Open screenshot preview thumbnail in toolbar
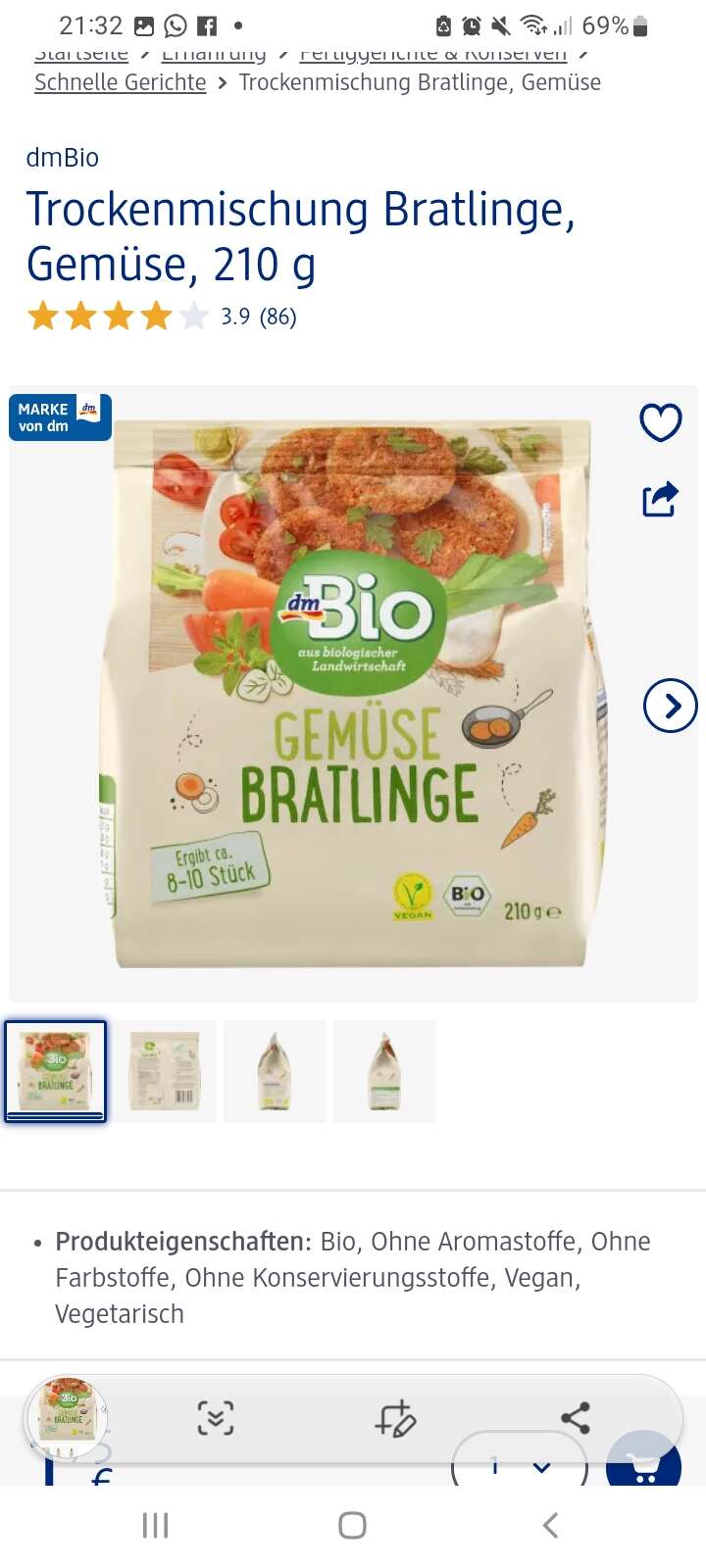 pyautogui.click(x=67, y=1417)
